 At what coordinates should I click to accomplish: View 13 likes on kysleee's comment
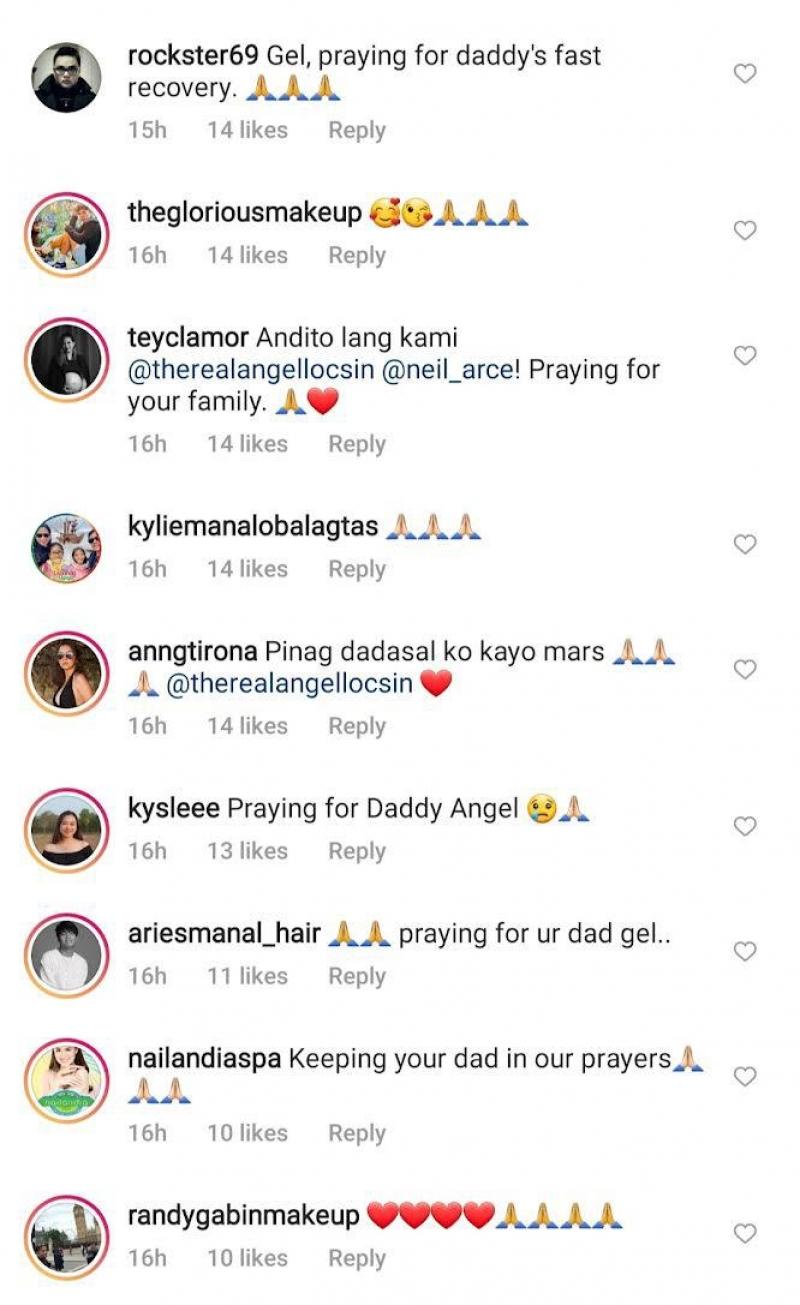pos(247,851)
